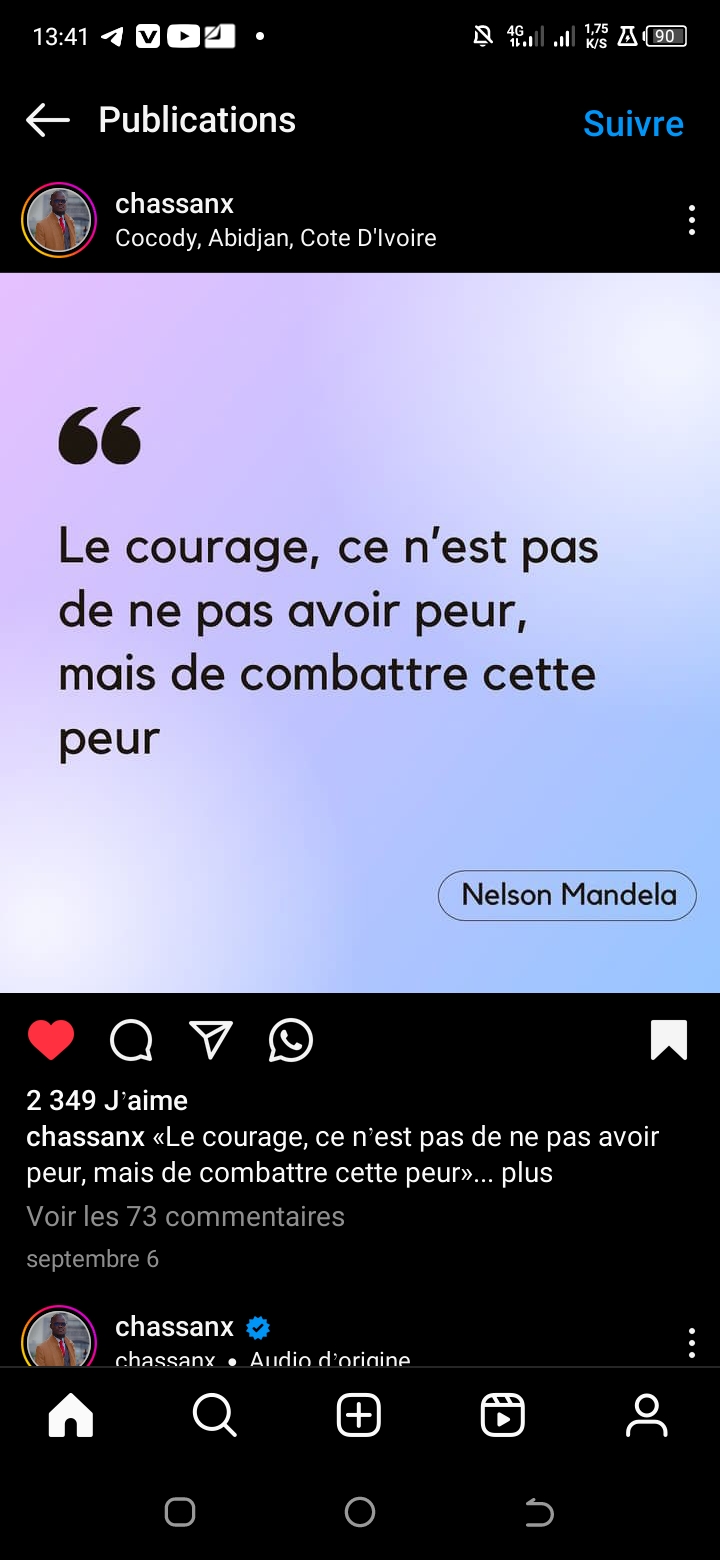Switch to my profile tab
Image resolution: width=720 pixels, height=1560 pixels.
point(647,1415)
